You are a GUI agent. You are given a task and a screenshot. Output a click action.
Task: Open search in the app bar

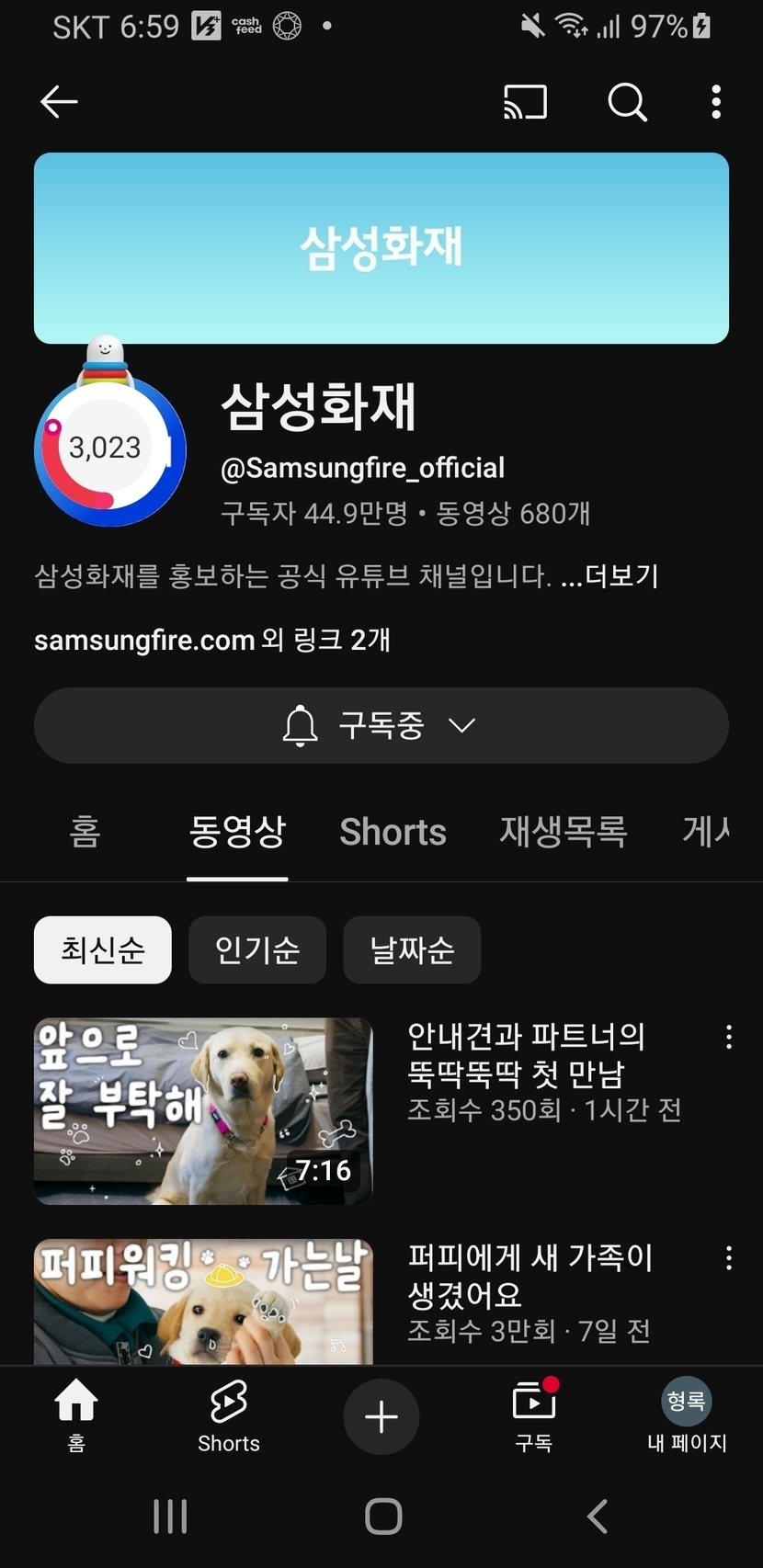pyautogui.click(x=627, y=102)
